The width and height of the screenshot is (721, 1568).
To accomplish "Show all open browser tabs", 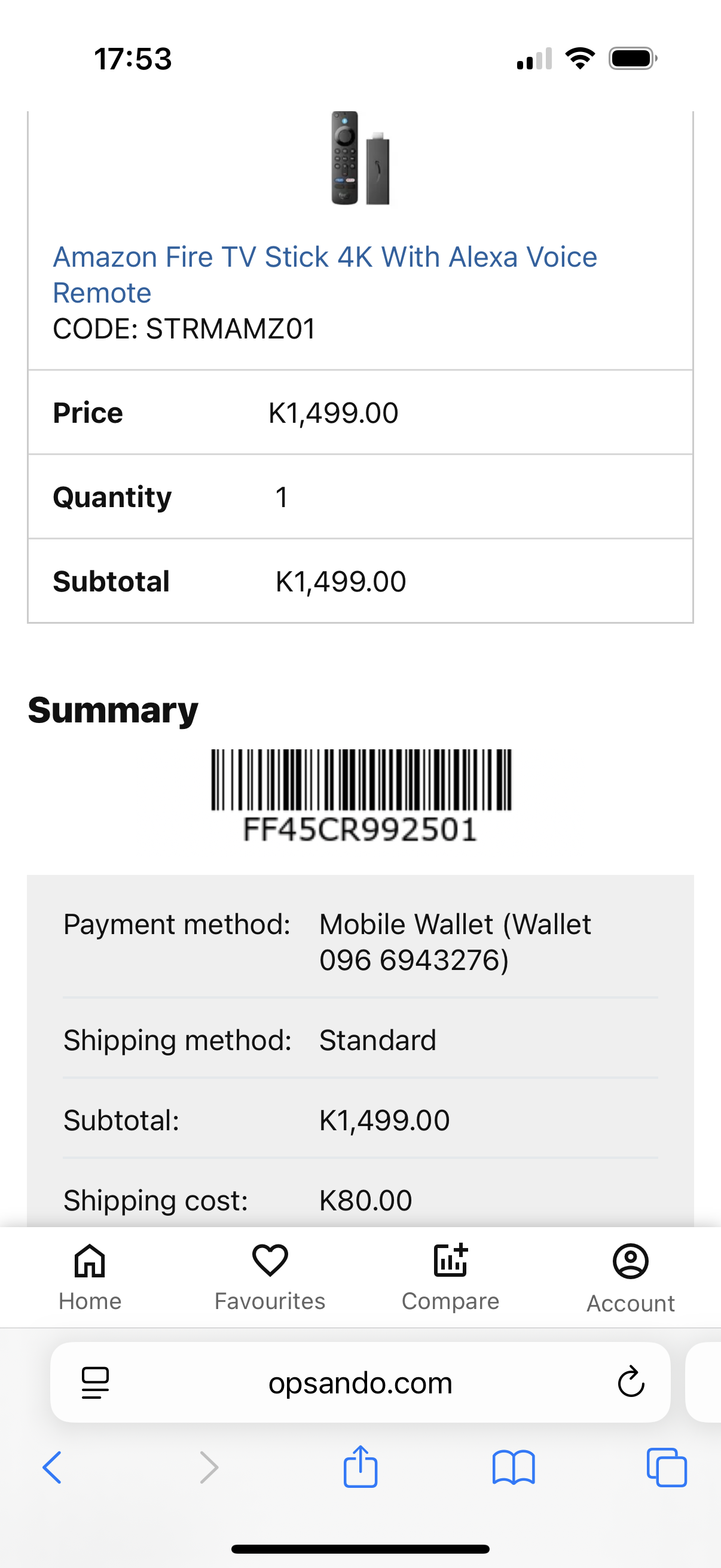I will pos(667,1467).
